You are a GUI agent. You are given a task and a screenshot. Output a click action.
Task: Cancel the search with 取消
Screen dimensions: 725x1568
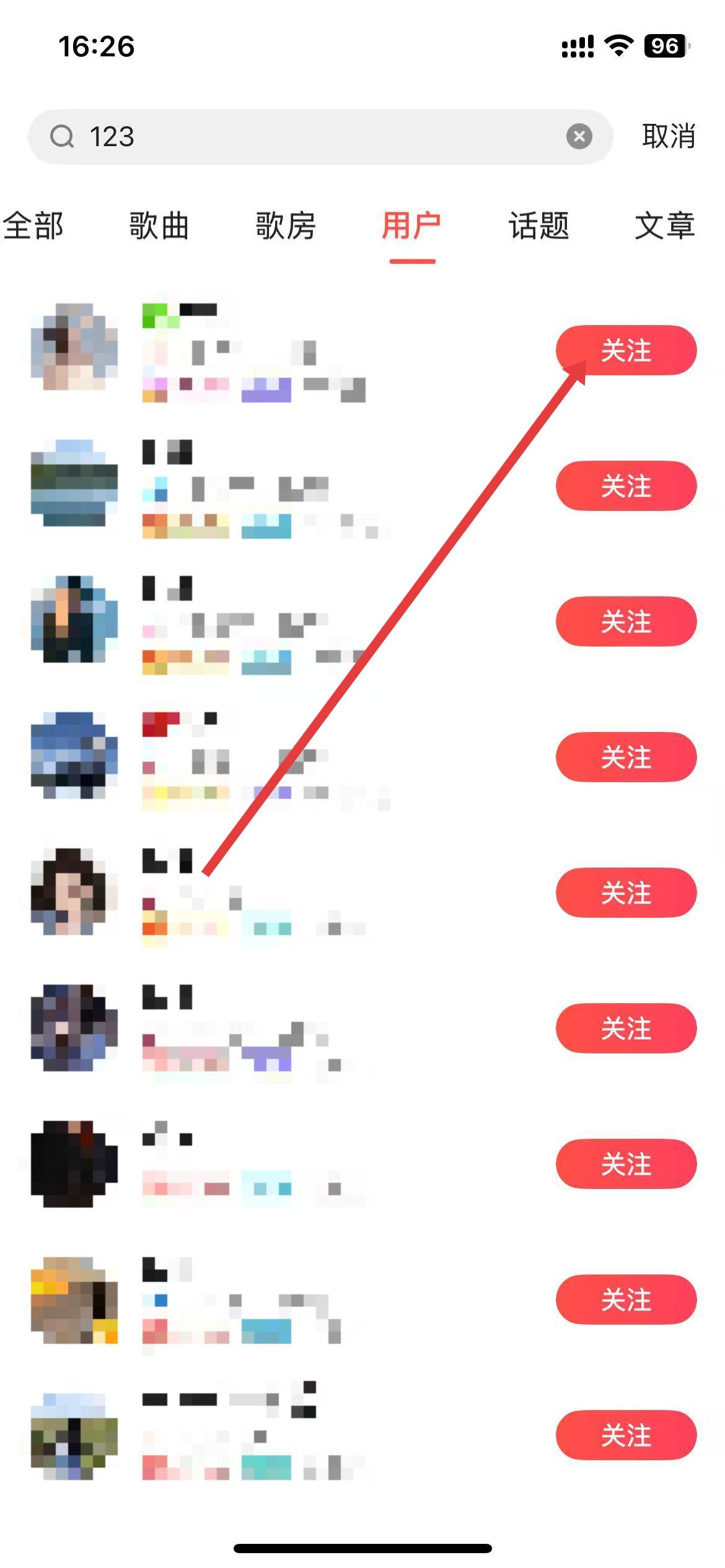click(669, 136)
